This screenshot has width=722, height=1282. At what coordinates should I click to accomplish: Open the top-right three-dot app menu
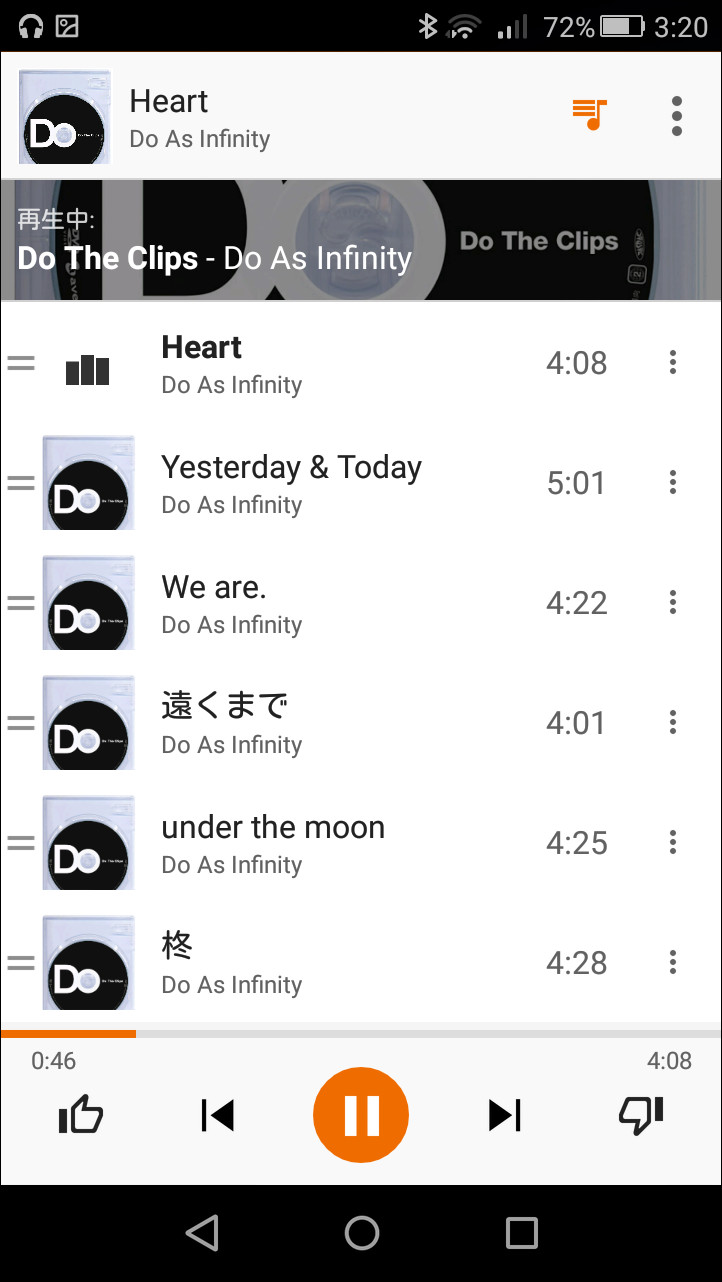677,114
